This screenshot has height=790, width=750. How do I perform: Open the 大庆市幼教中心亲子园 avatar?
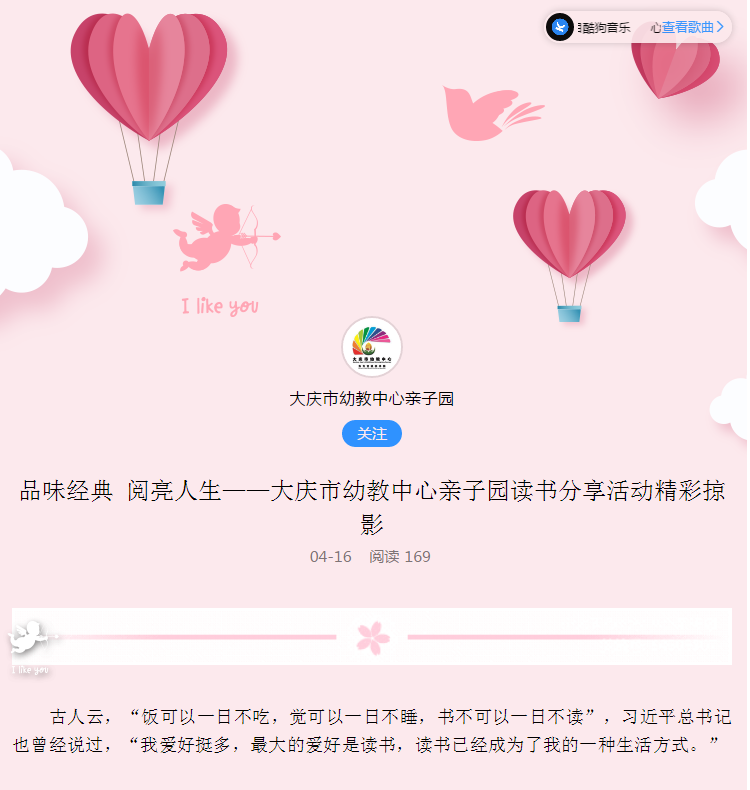coord(372,347)
